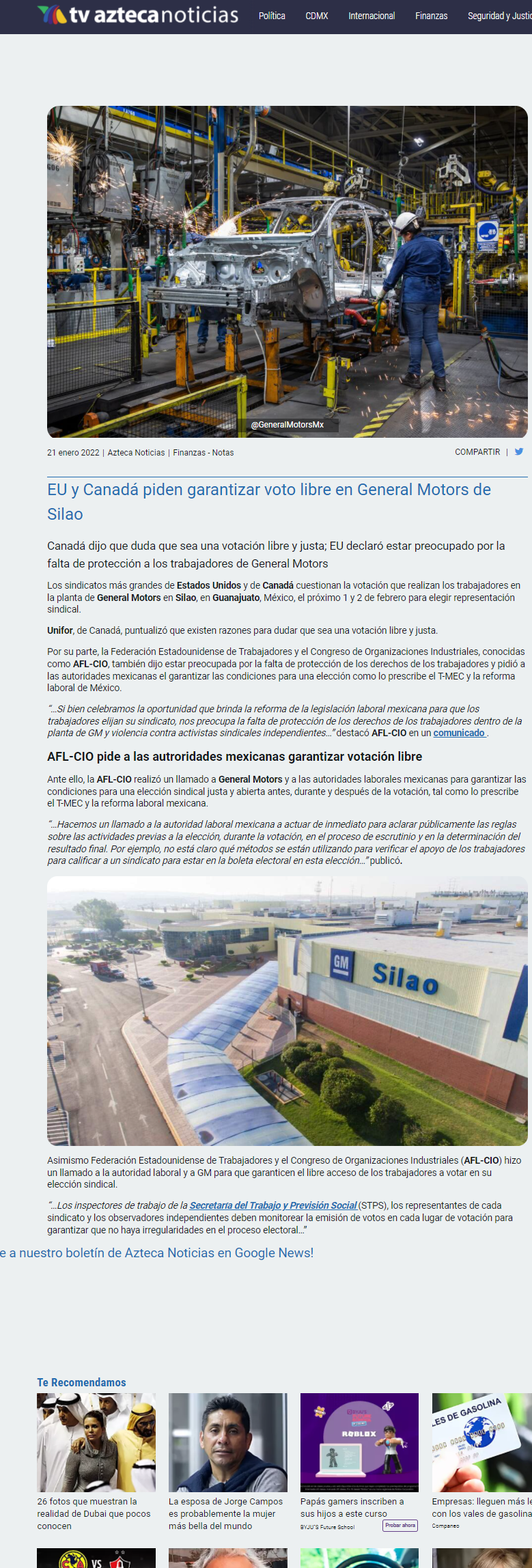
Task: Follow the Azteca Noticias Google News bulletin link
Action: tap(157, 1252)
